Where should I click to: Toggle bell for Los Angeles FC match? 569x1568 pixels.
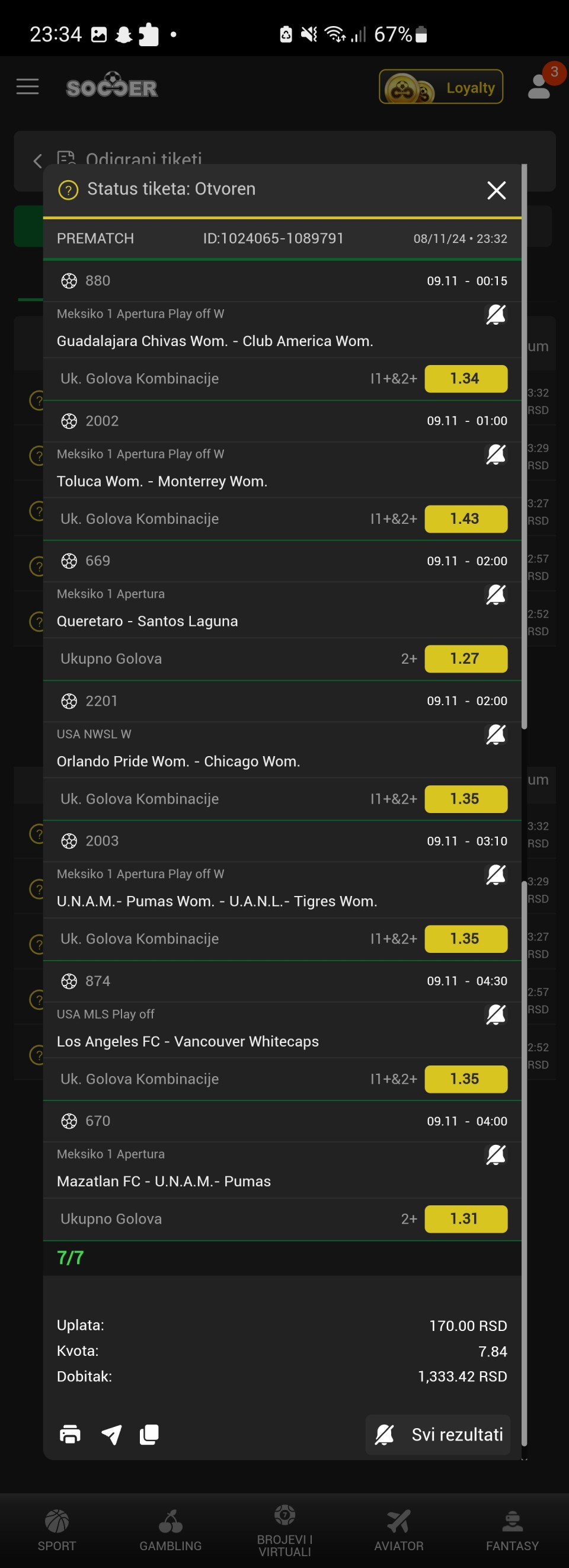click(496, 1015)
